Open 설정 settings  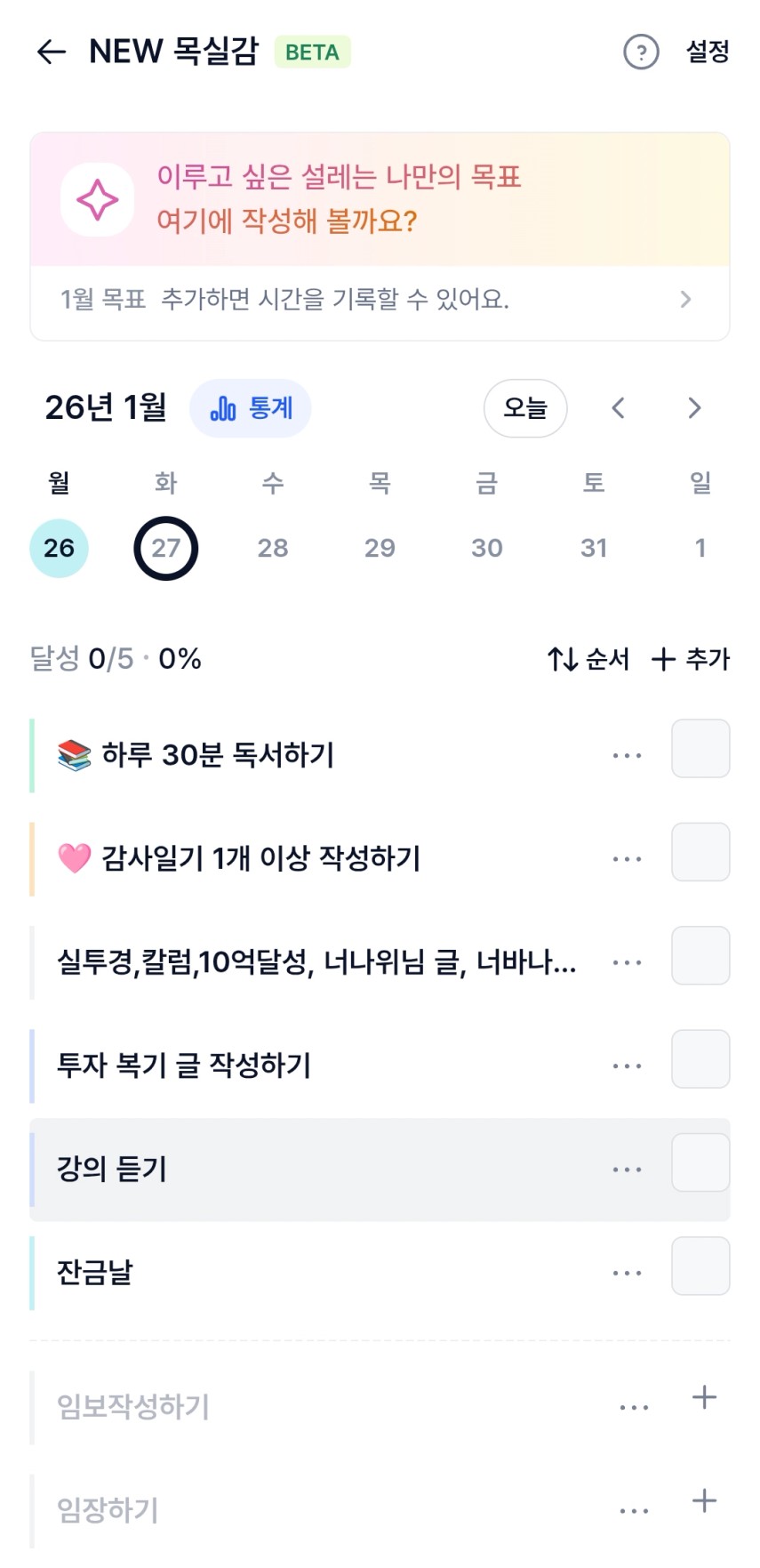tap(708, 52)
